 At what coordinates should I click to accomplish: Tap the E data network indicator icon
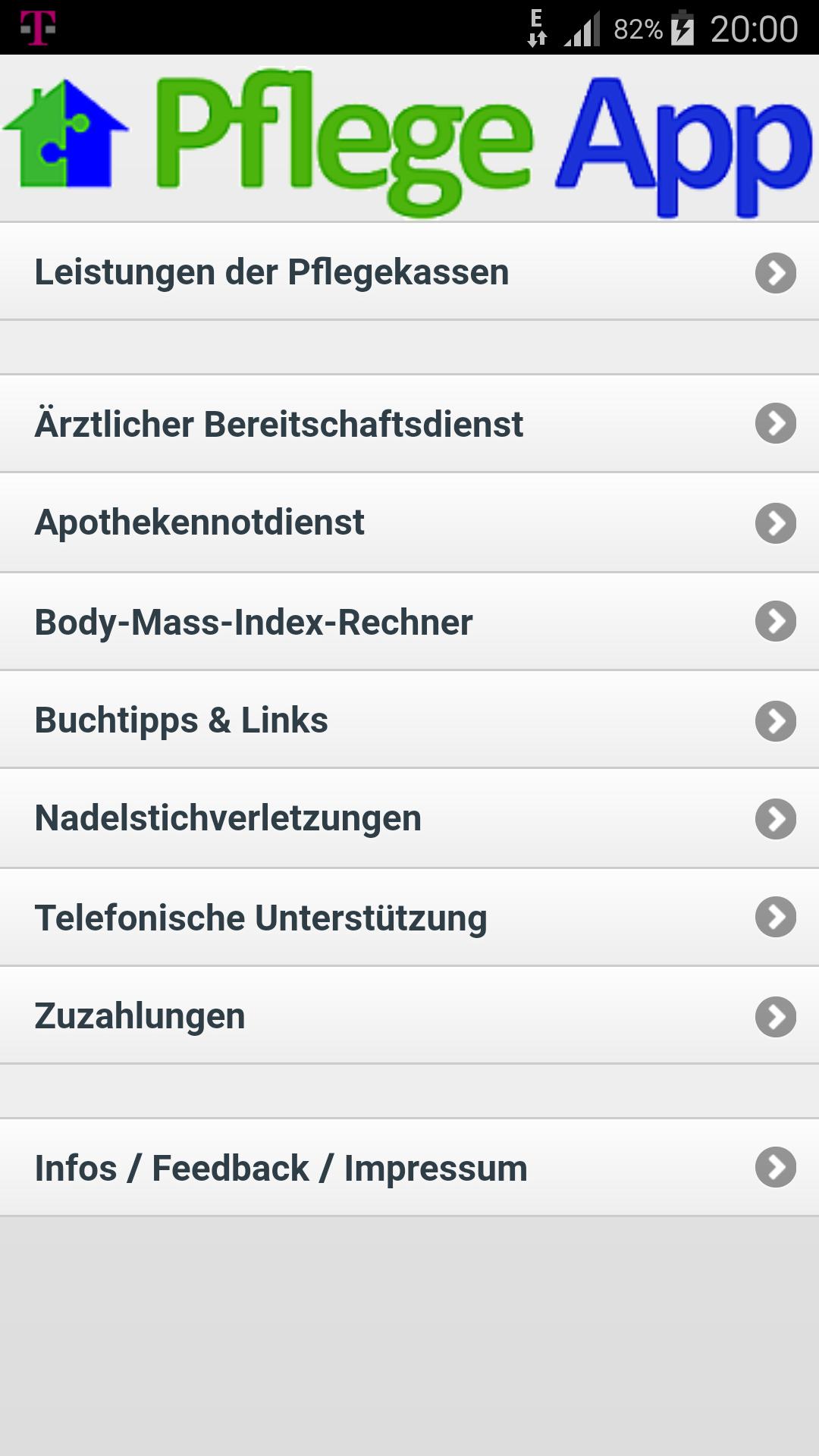(535, 17)
